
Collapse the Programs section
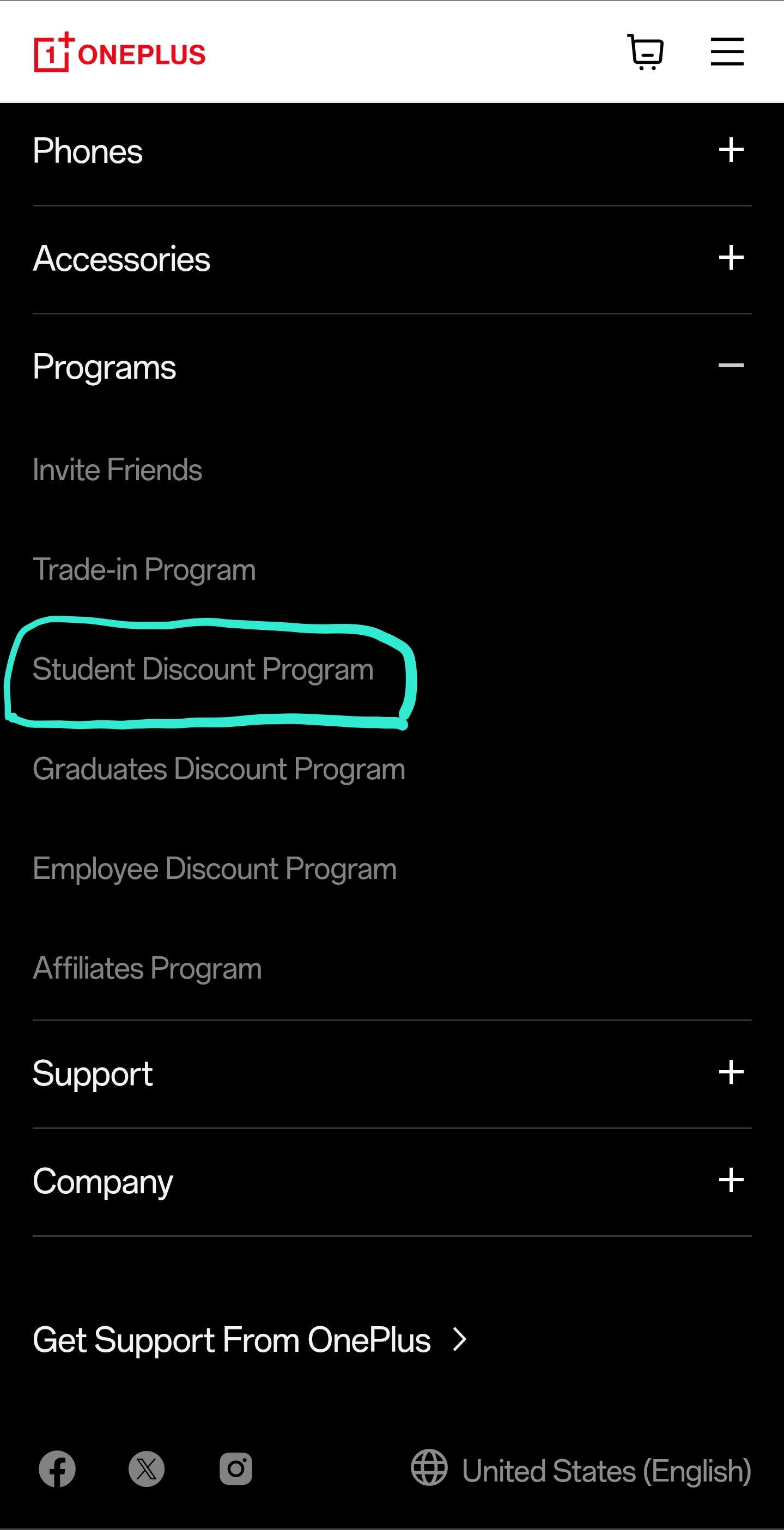pyautogui.click(x=731, y=366)
